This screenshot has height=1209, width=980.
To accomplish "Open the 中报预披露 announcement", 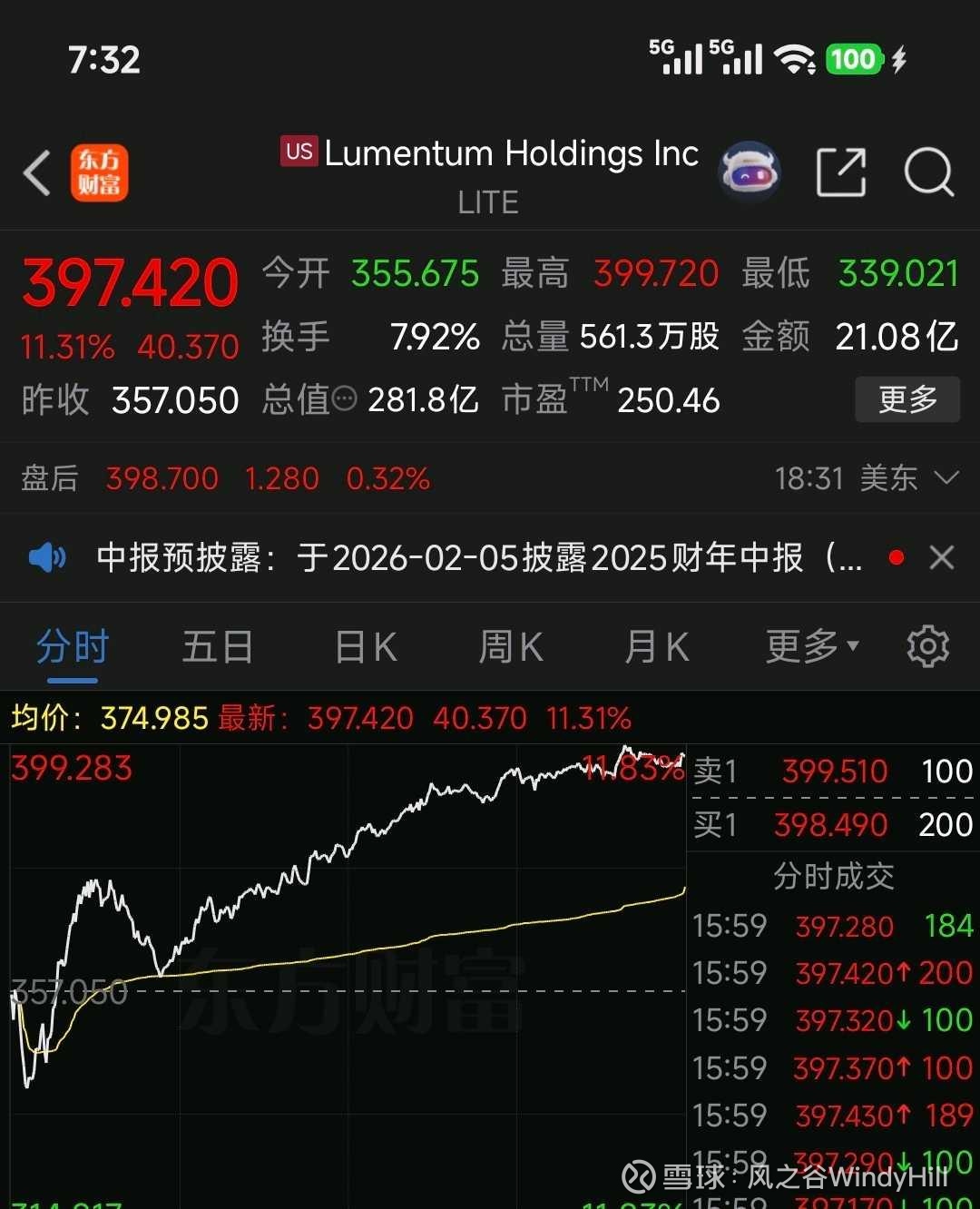I will (x=479, y=557).
